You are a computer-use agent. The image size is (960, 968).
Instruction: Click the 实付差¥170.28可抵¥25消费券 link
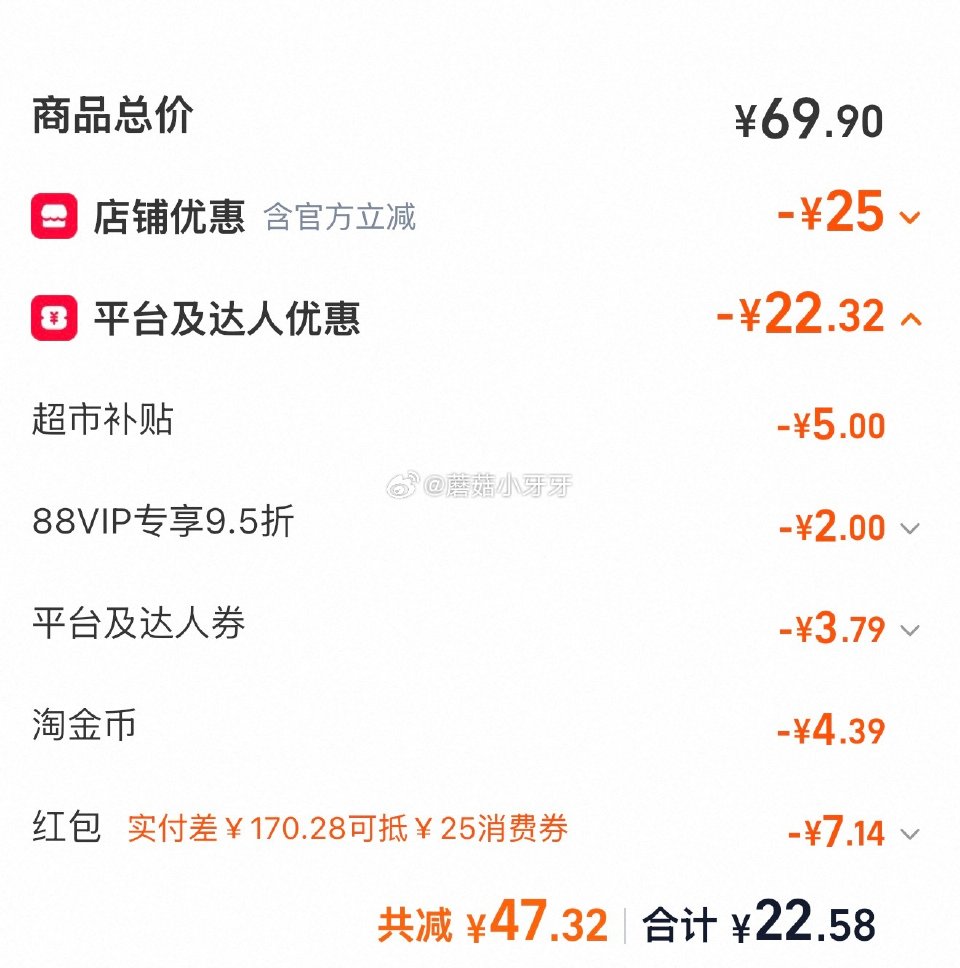coord(346,828)
